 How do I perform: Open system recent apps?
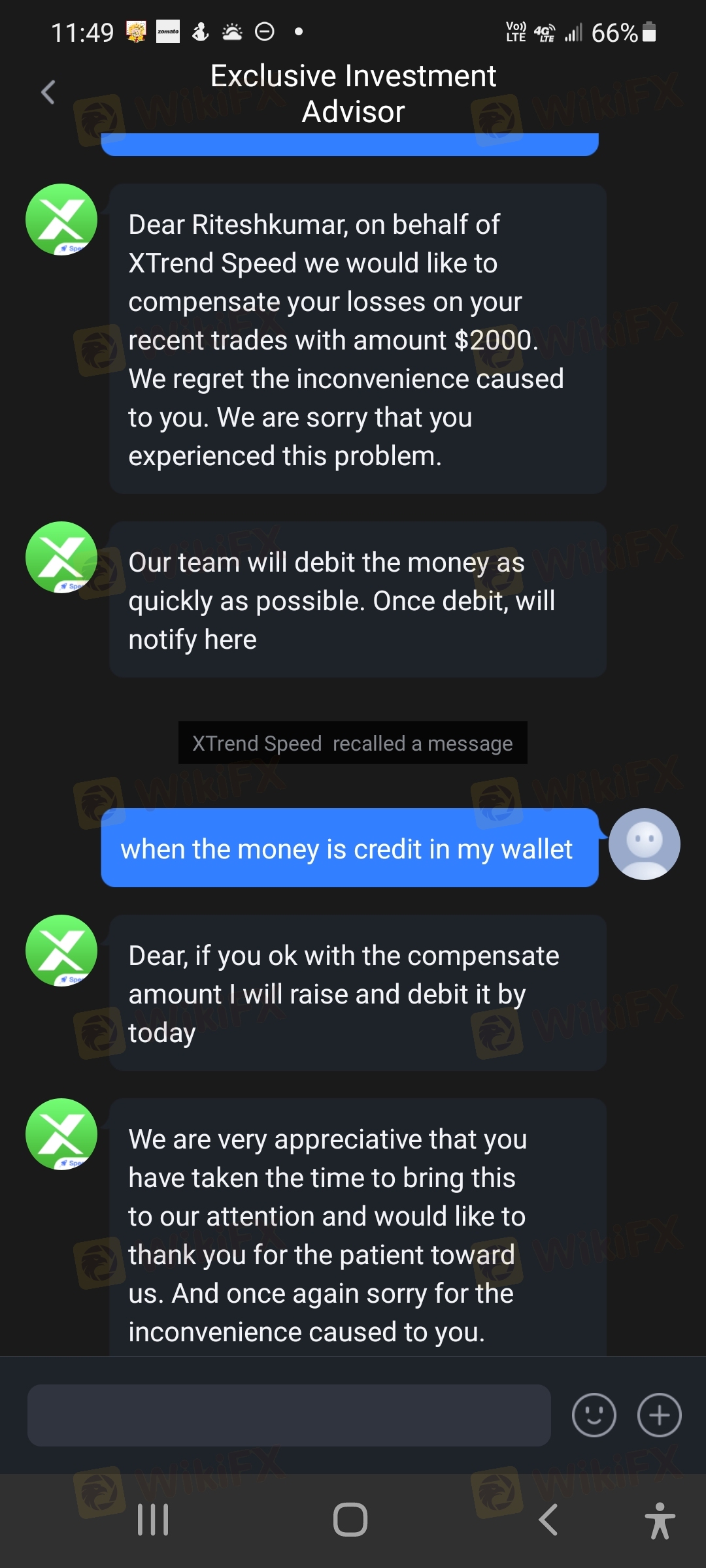(x=153, y=1520)
